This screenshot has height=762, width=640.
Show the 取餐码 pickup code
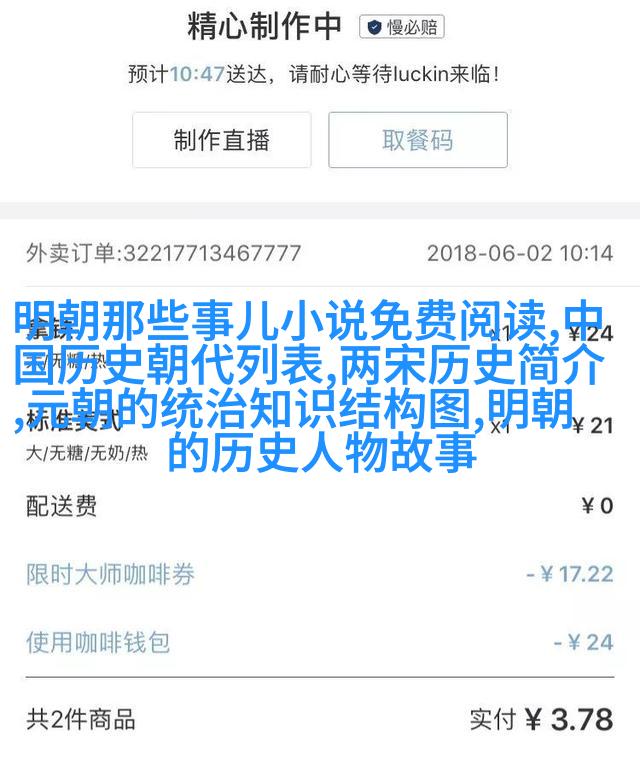coord(418,140)
